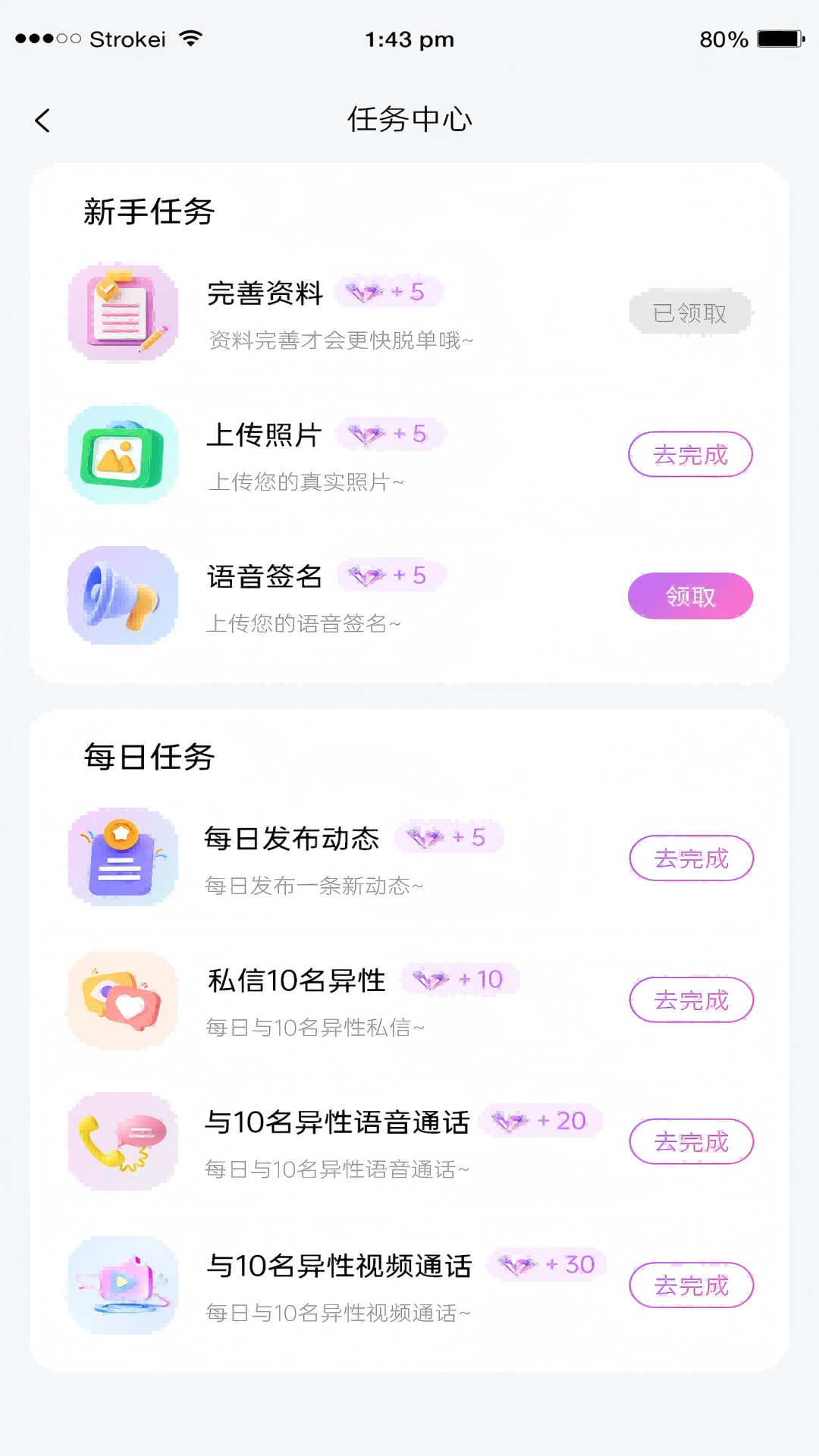This screenshot has width=819, height=1456.
Task: Select the 任务中心 title at the top
Action: point(409,120)
